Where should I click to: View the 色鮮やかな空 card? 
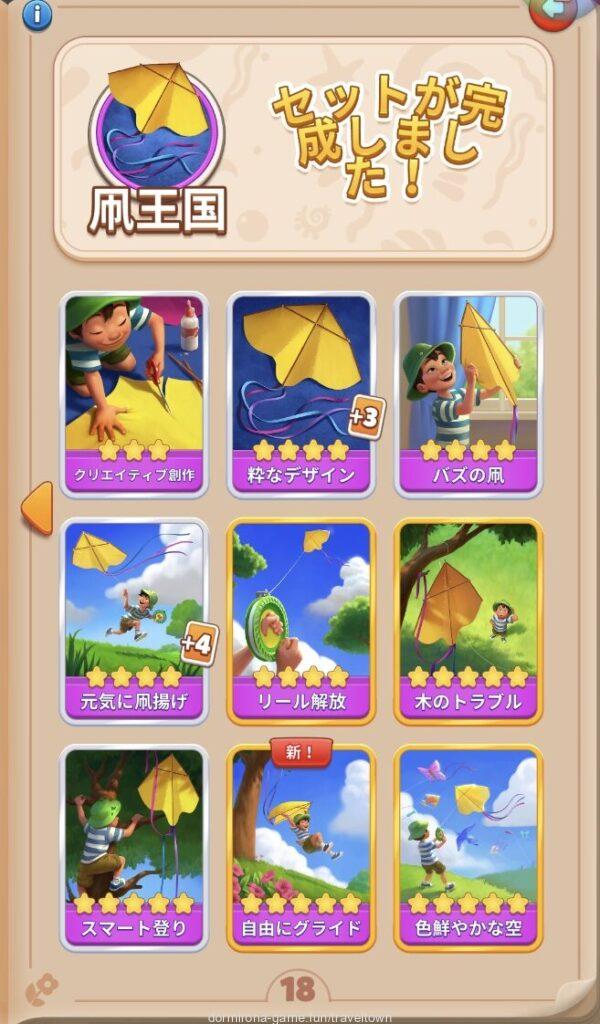click(x=468, y=847)
